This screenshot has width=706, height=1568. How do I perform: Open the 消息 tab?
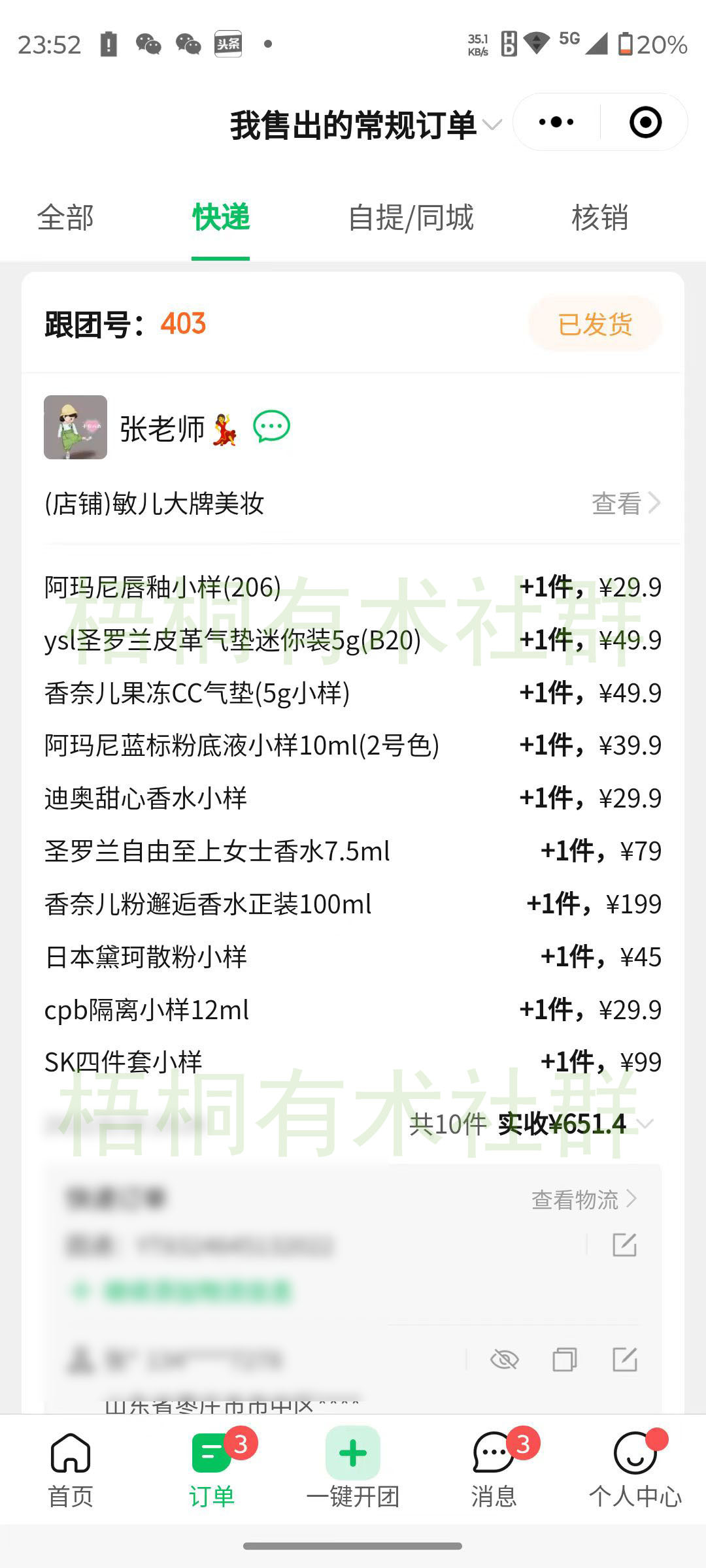click(x=494, y=1467)
